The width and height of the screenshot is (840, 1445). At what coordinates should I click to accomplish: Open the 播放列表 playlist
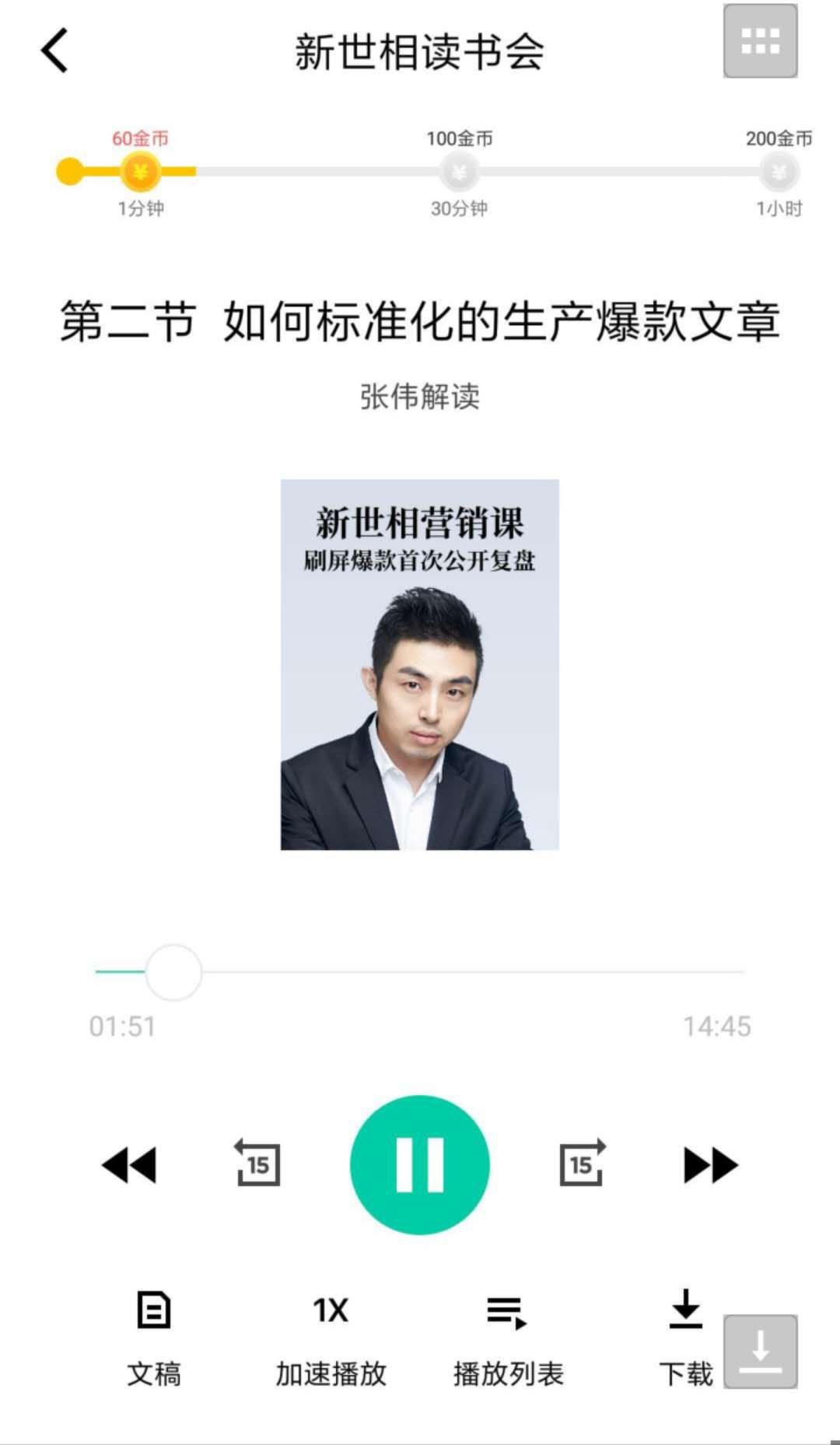pos(508,1338)
